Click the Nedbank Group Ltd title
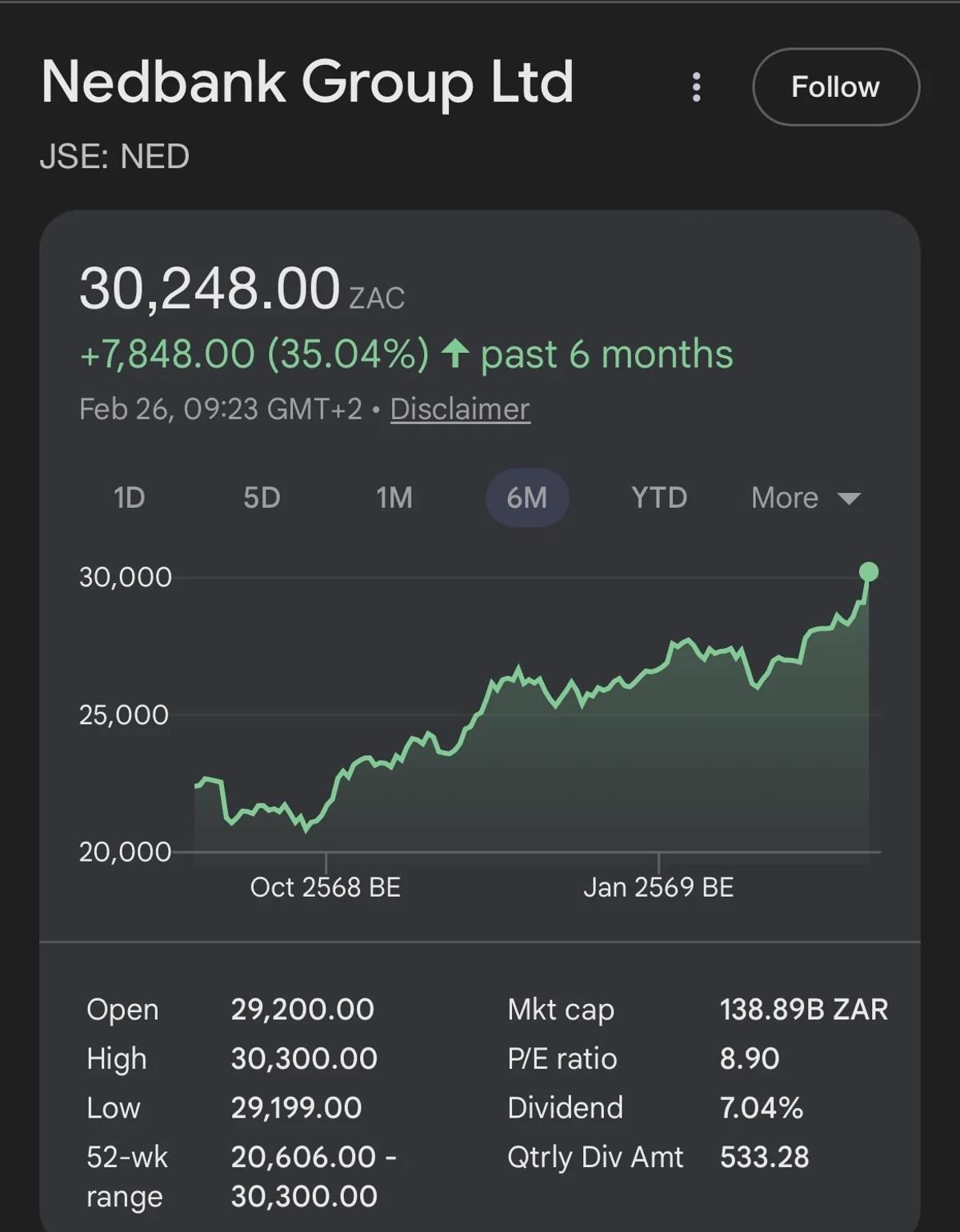 click(x=308, y=80)
